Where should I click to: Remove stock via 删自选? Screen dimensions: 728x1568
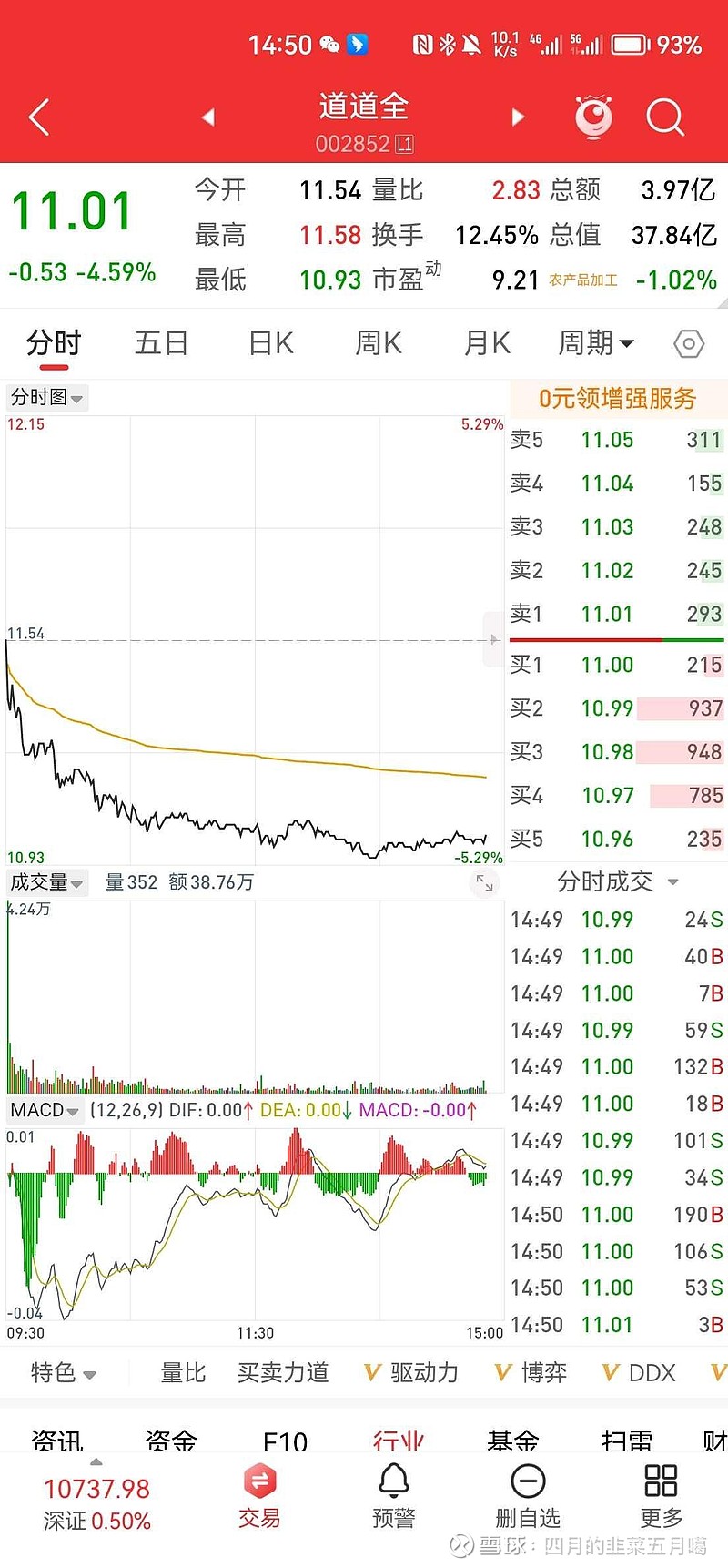coord(528,1496)
